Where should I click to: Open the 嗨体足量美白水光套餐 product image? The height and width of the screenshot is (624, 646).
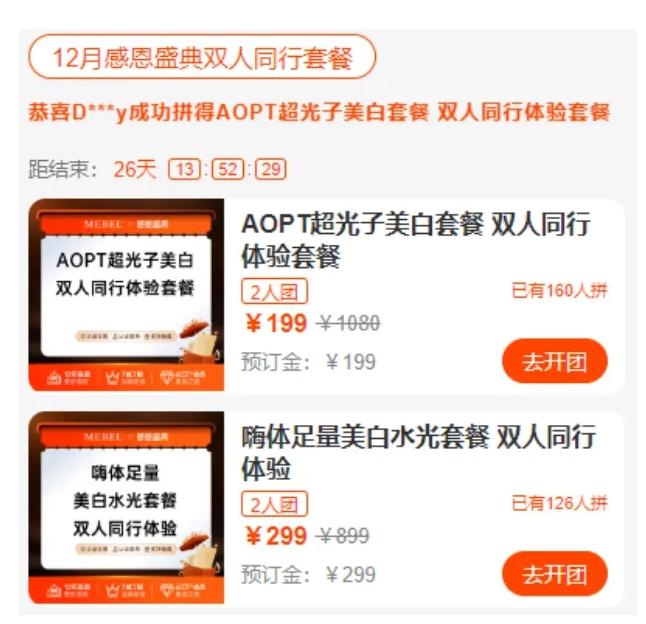point(126,507)
